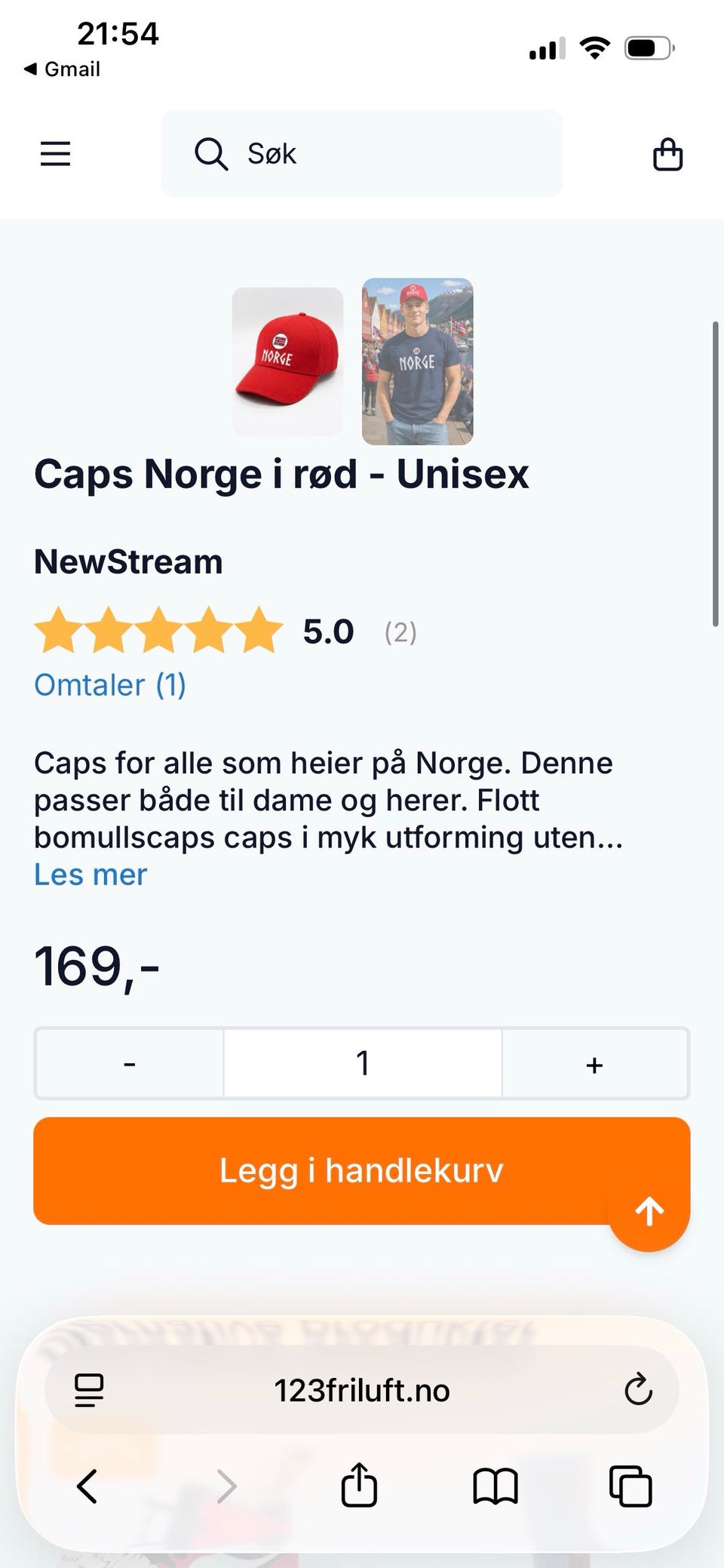The image size is (724, 1568).
Task: Show open tabs overview
Action: (x=630, y=1486)
